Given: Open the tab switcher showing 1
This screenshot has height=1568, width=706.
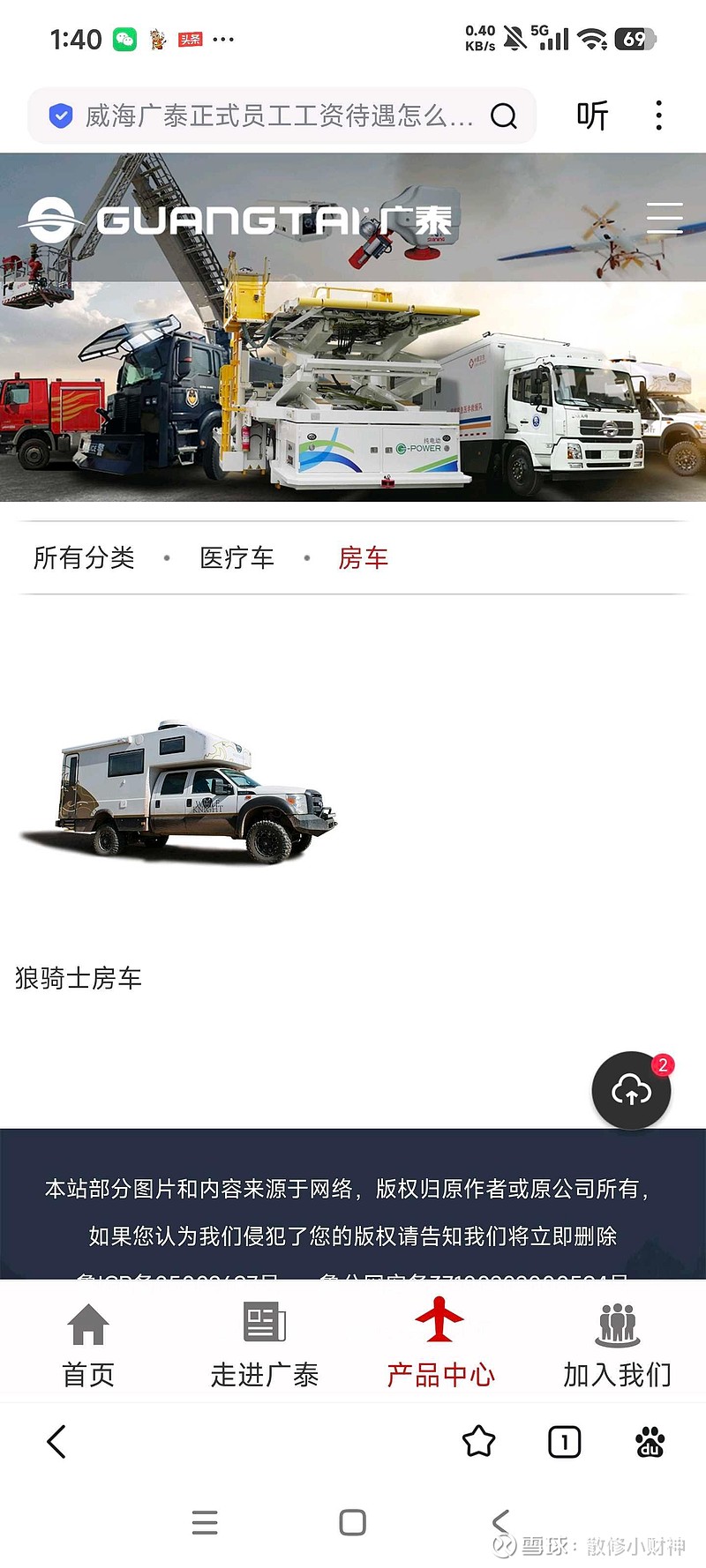Looking at the screenshot, I should tap(564, 1441).
